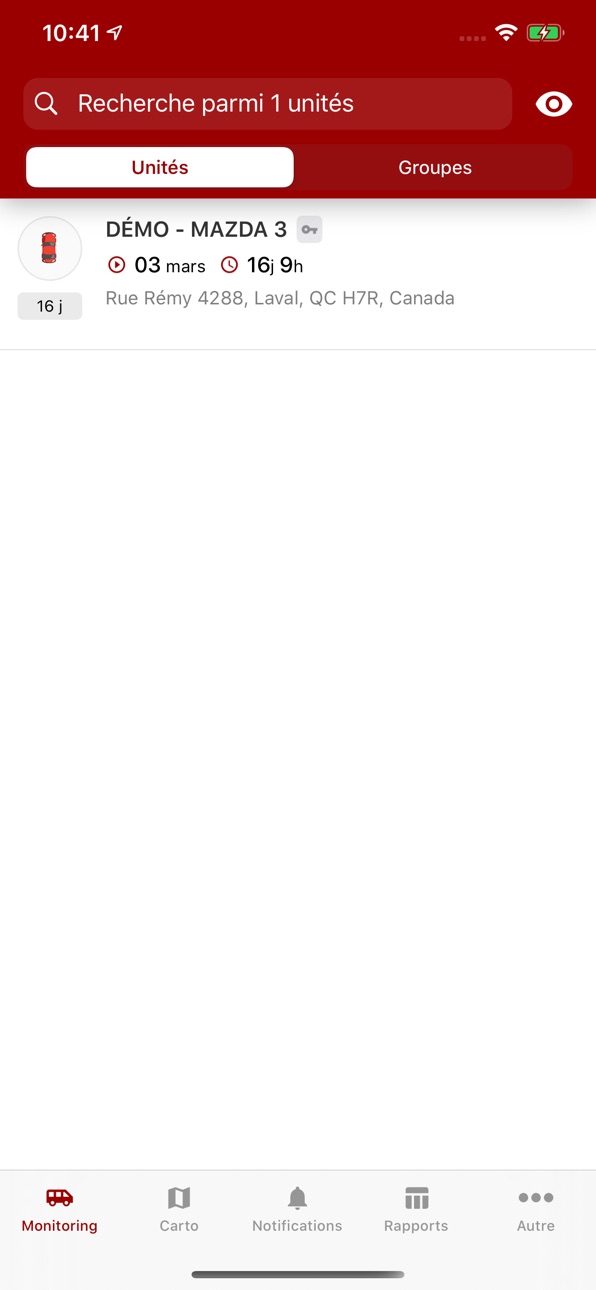Open the Rapports tab
The image size is (596, 1290).
416,1210
